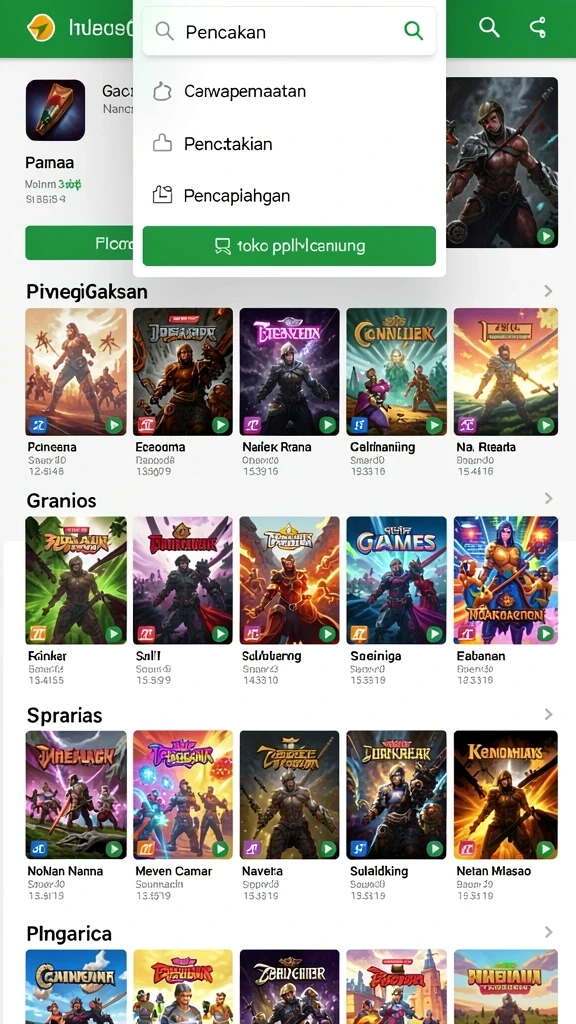Open the Netan Mlasao game card

point(505,814)
